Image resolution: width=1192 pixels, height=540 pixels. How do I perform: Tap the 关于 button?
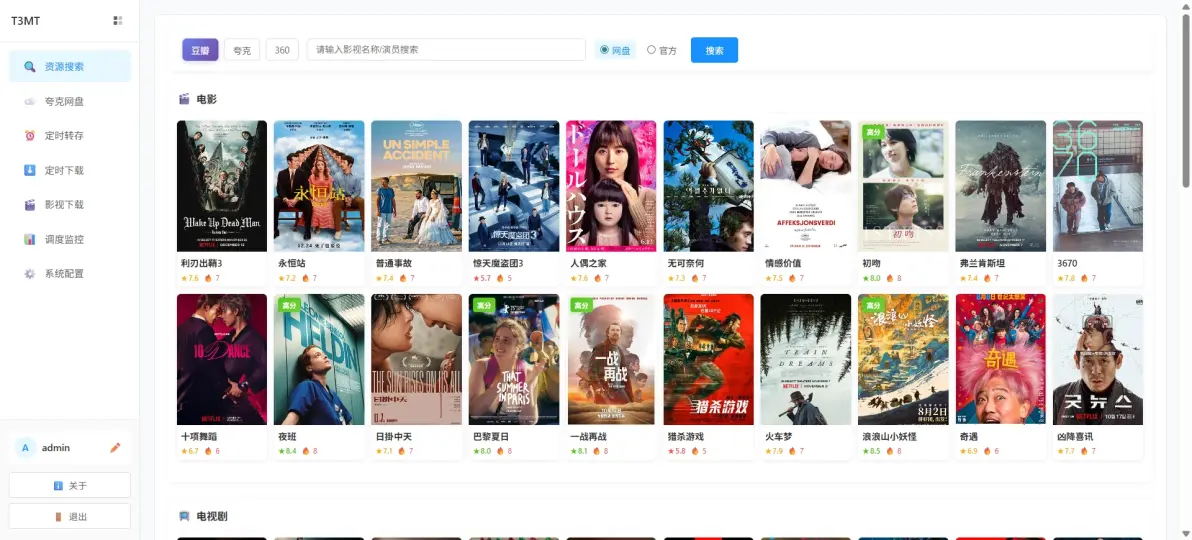(x=70, y=486)
